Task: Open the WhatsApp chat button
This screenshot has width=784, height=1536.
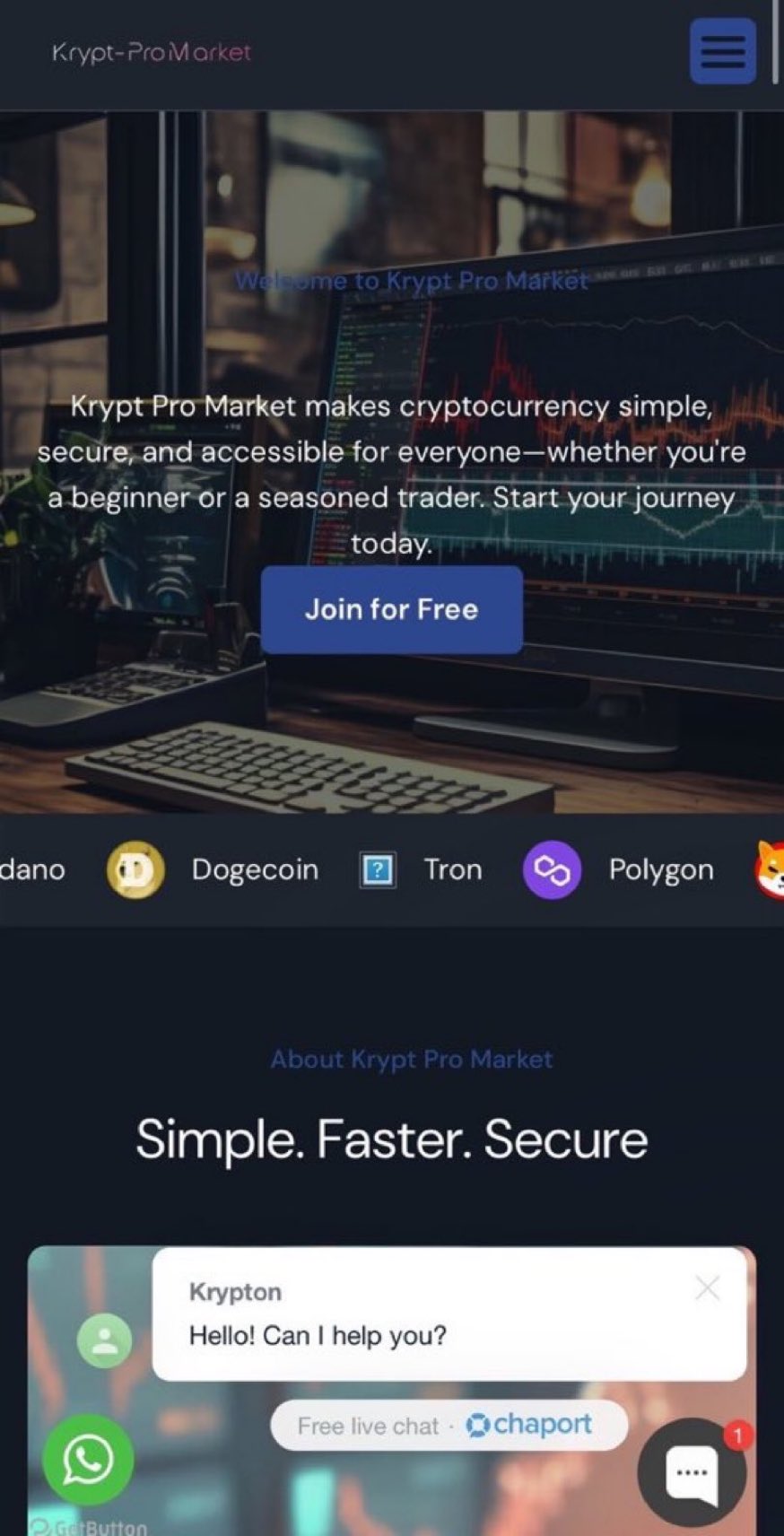Action: click(x=88, y=1460)
